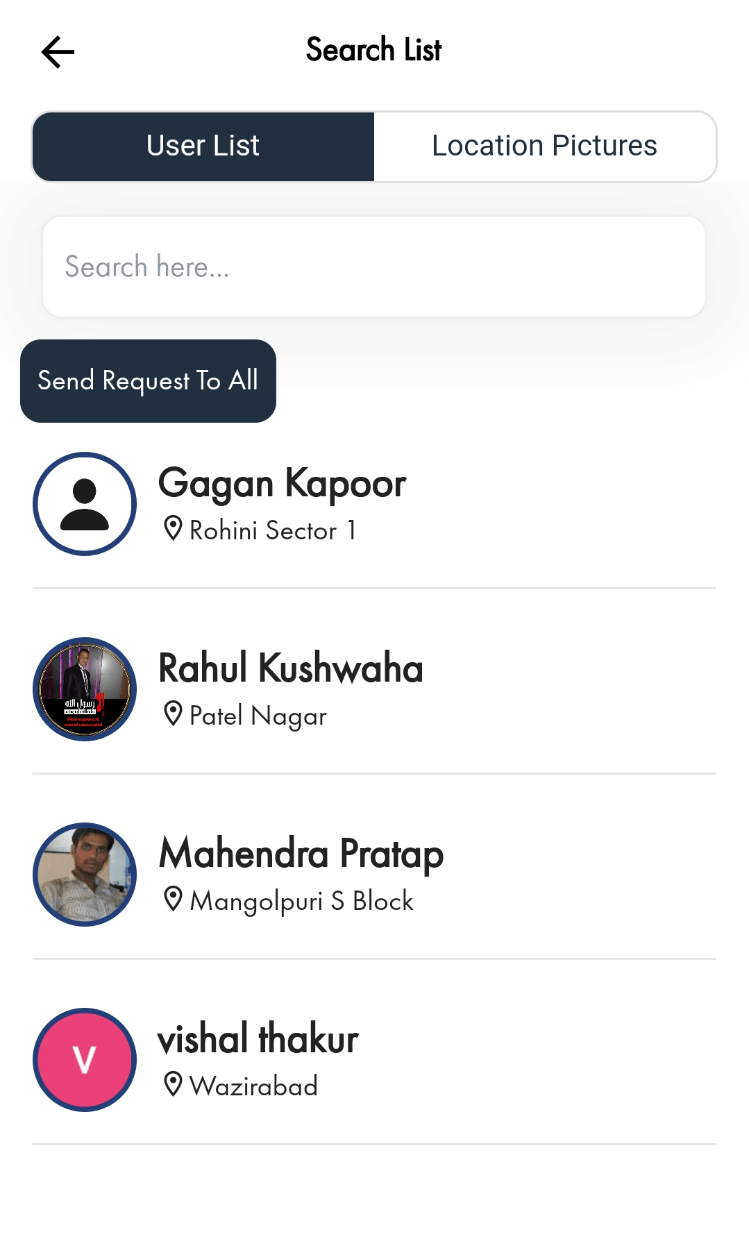Open Gagan Kapoor's profile row
Viewport: 749px width, 1239px height.
coord(374,504)
